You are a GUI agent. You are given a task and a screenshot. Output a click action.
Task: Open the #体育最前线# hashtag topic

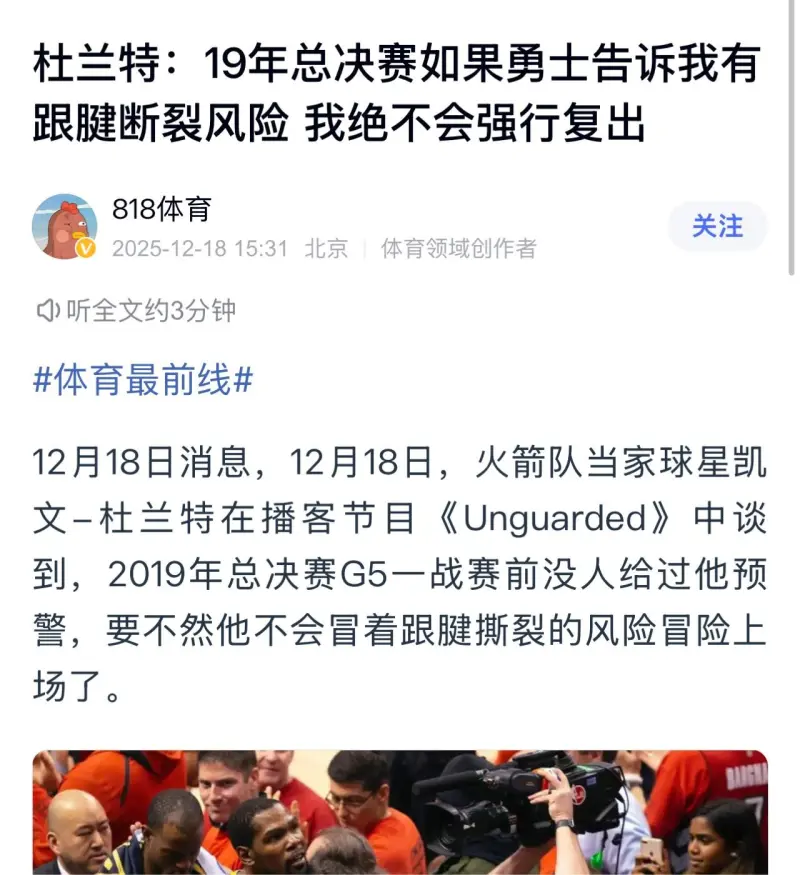(142, 381)
